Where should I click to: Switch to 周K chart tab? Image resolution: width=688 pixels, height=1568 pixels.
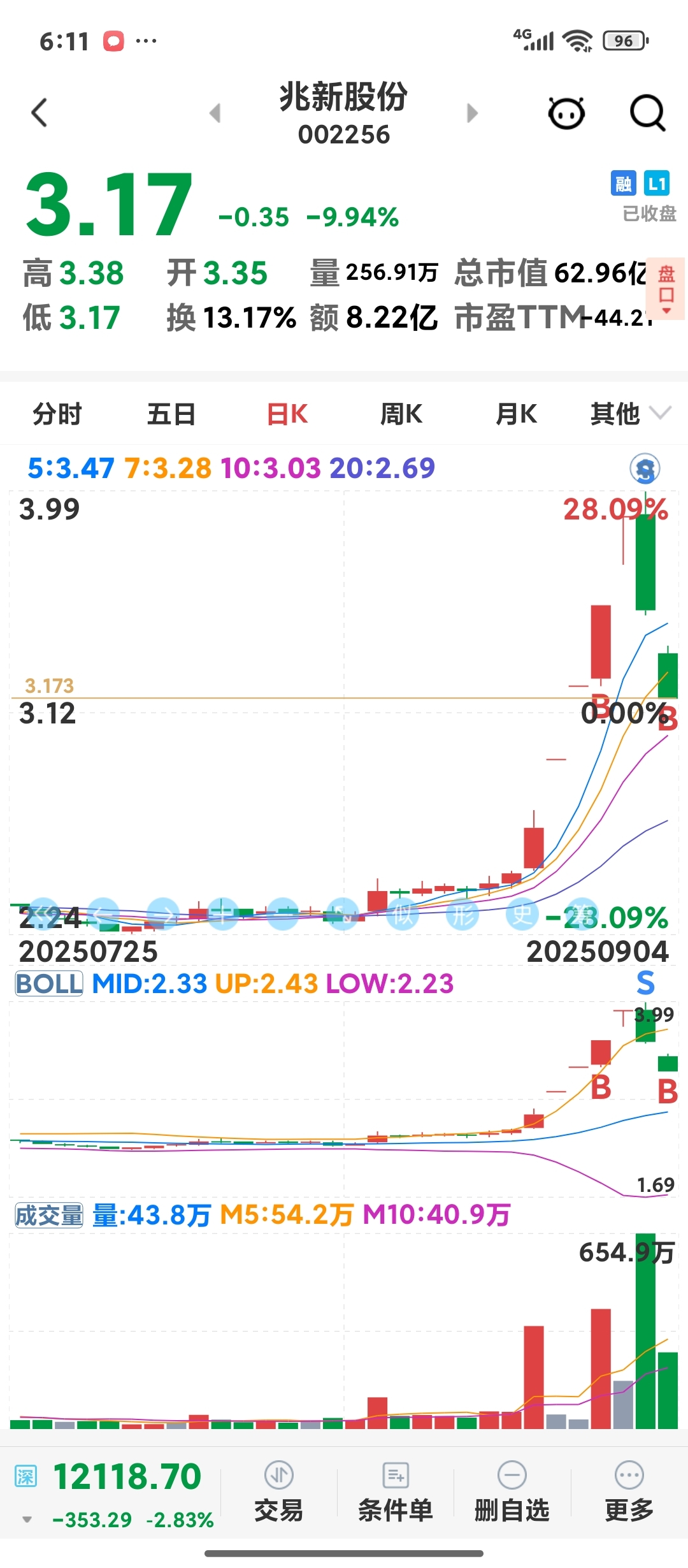pyautogui.click(x=401, y=414)
